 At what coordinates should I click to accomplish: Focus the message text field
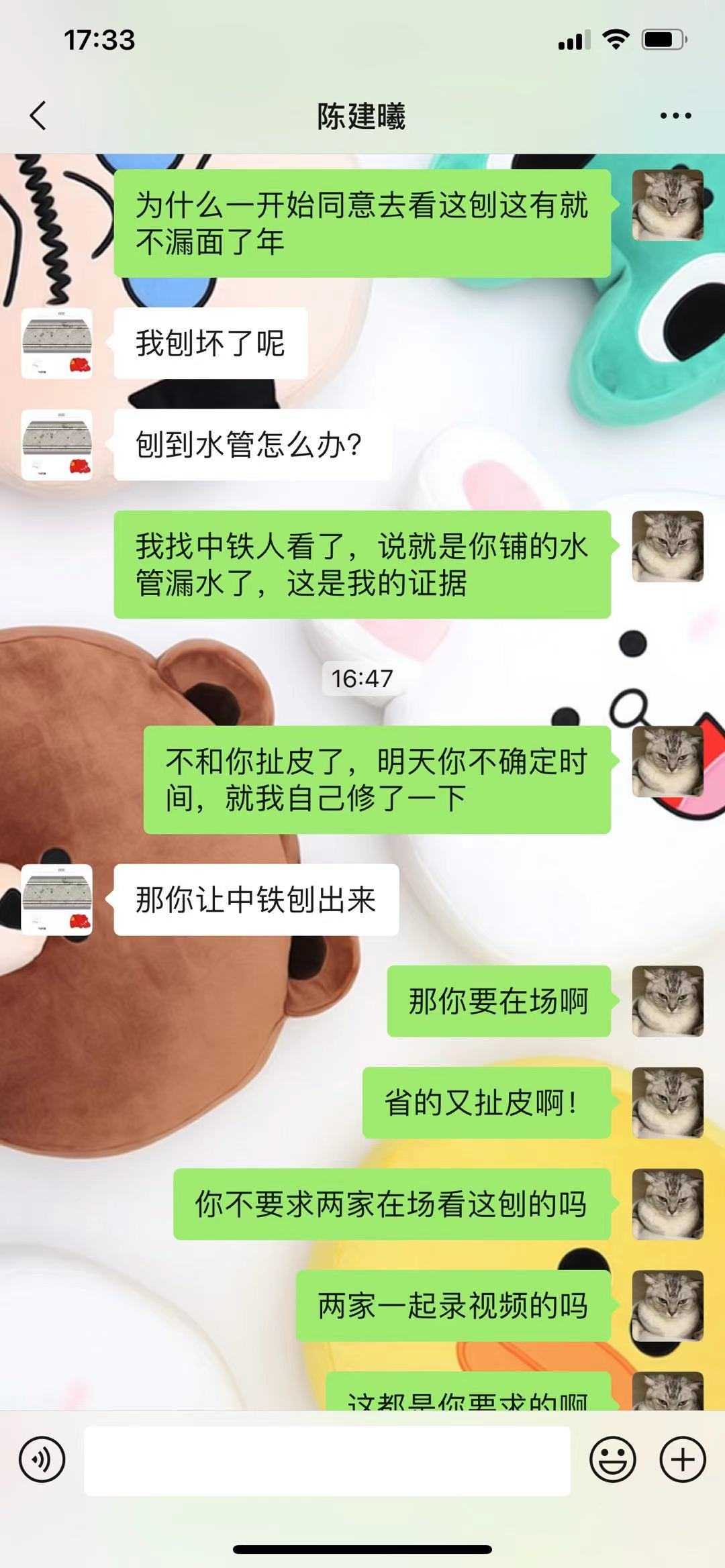(327, 1461)
